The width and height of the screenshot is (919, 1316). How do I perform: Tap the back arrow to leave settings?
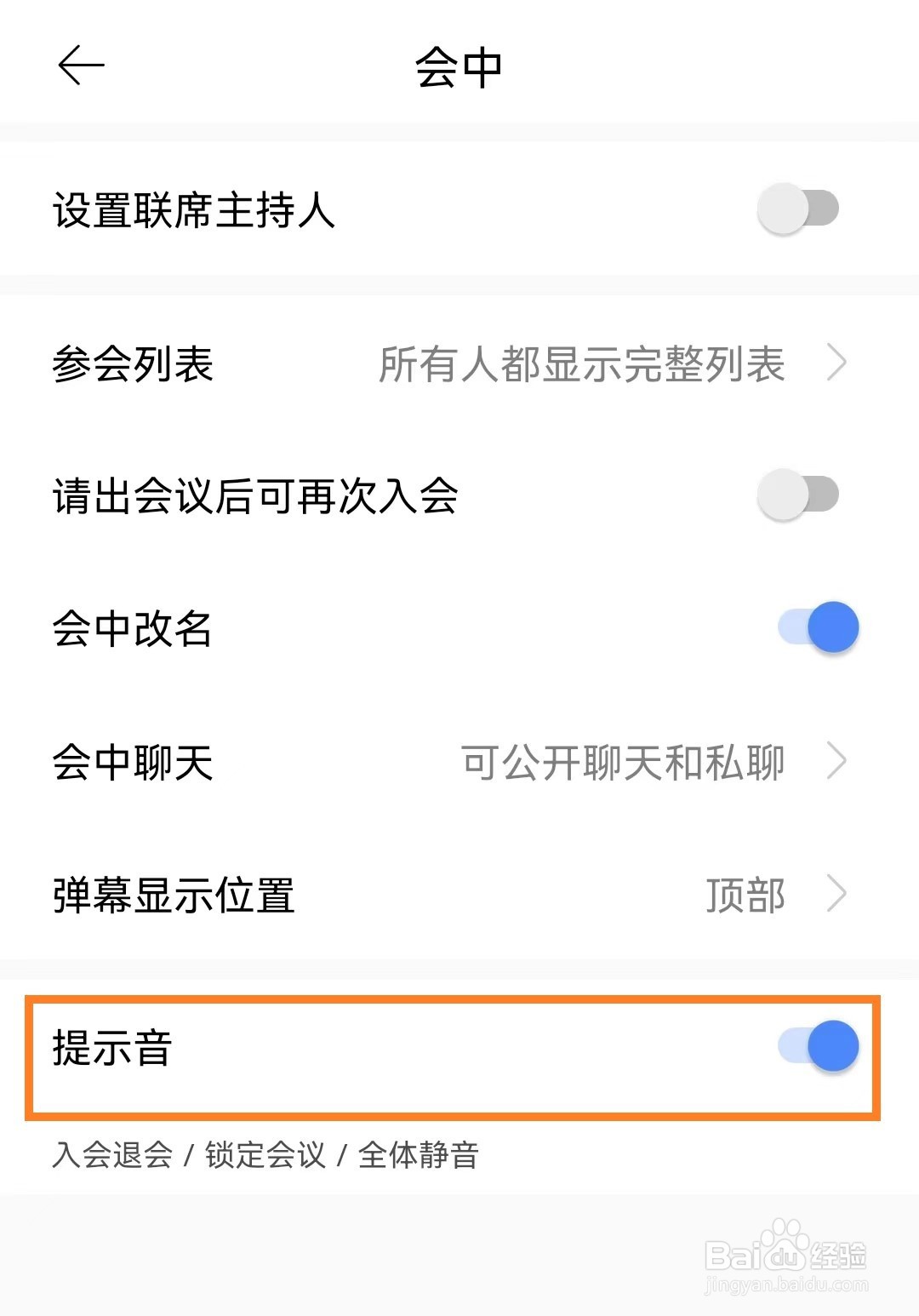pos(81,65)
